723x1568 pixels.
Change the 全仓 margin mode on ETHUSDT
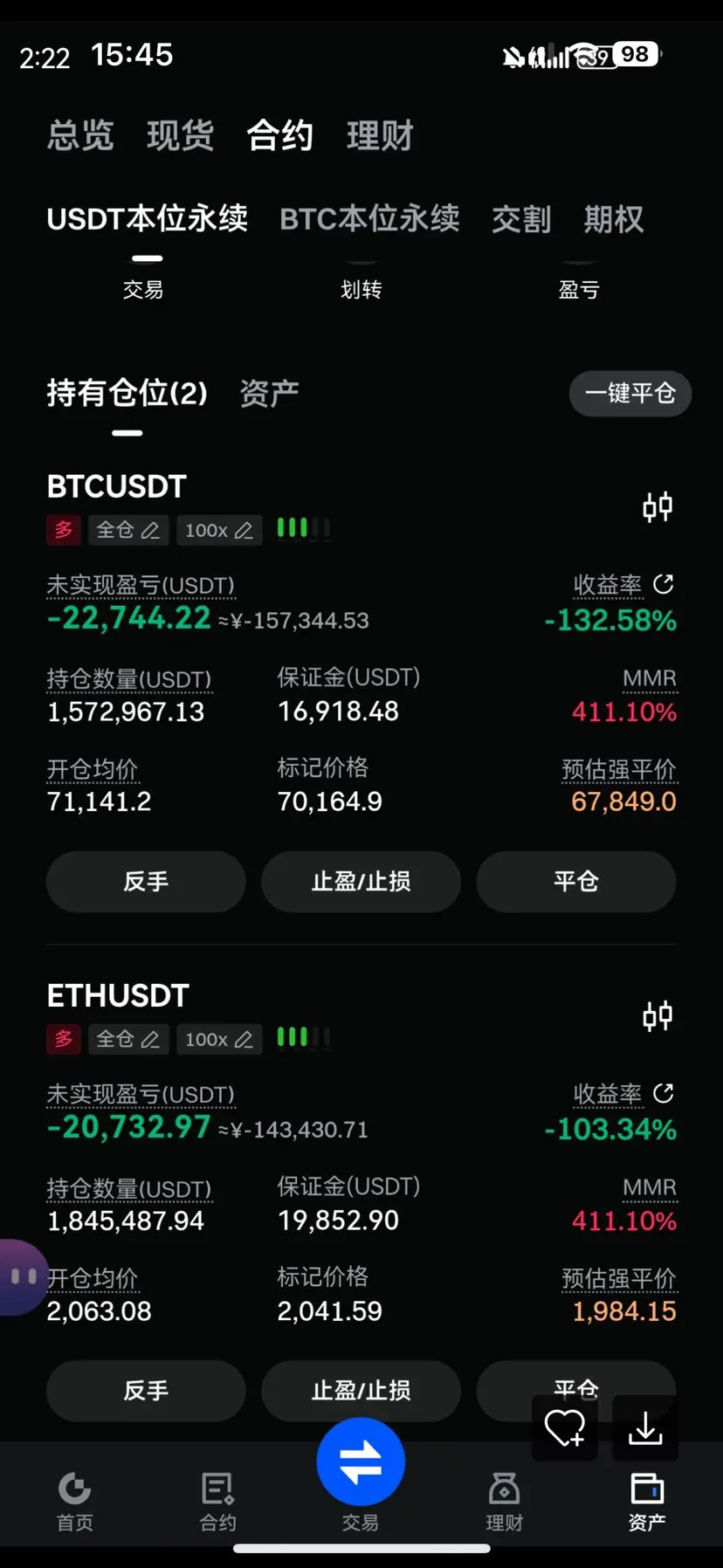coord(127,1039)
